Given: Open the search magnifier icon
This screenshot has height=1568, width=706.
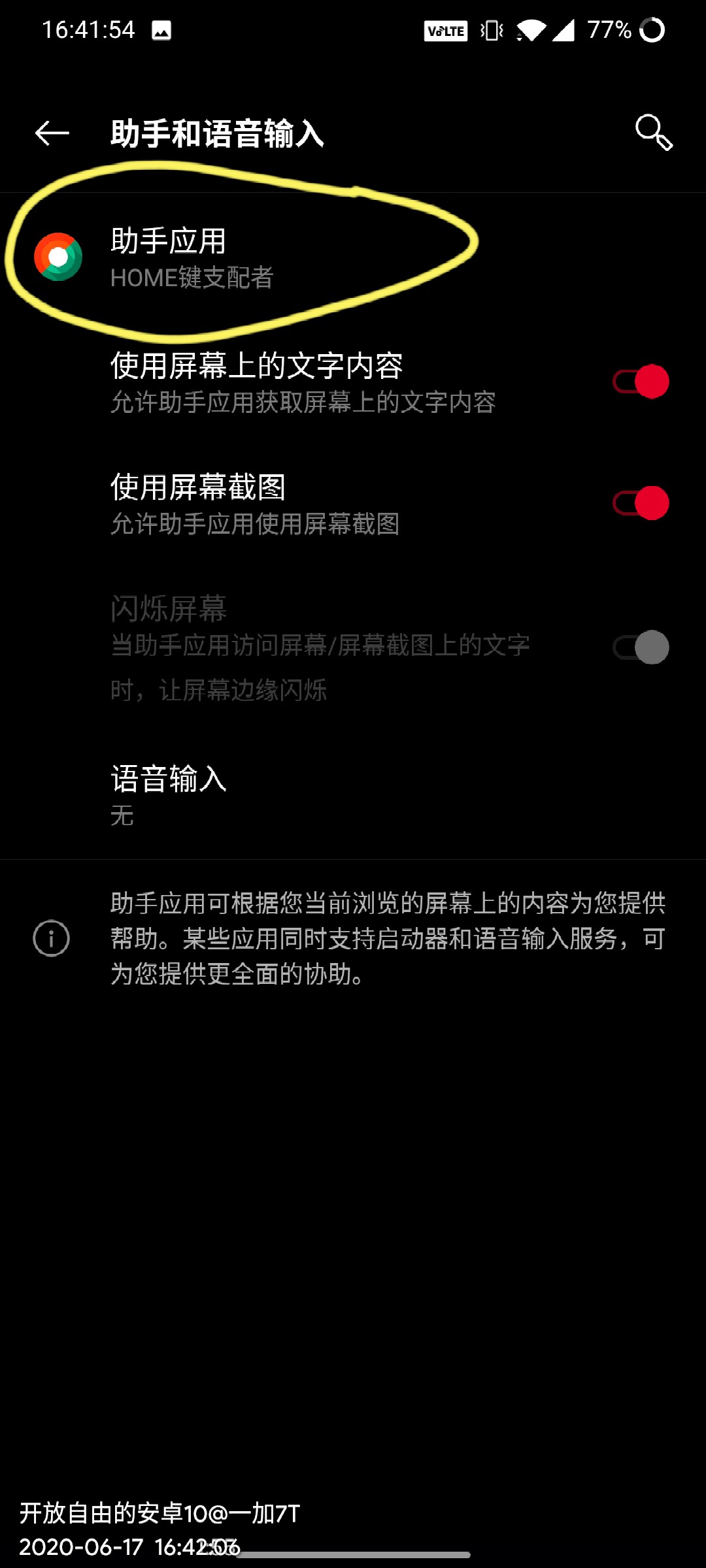Looking at the screenshot, I should coord(653,133).
